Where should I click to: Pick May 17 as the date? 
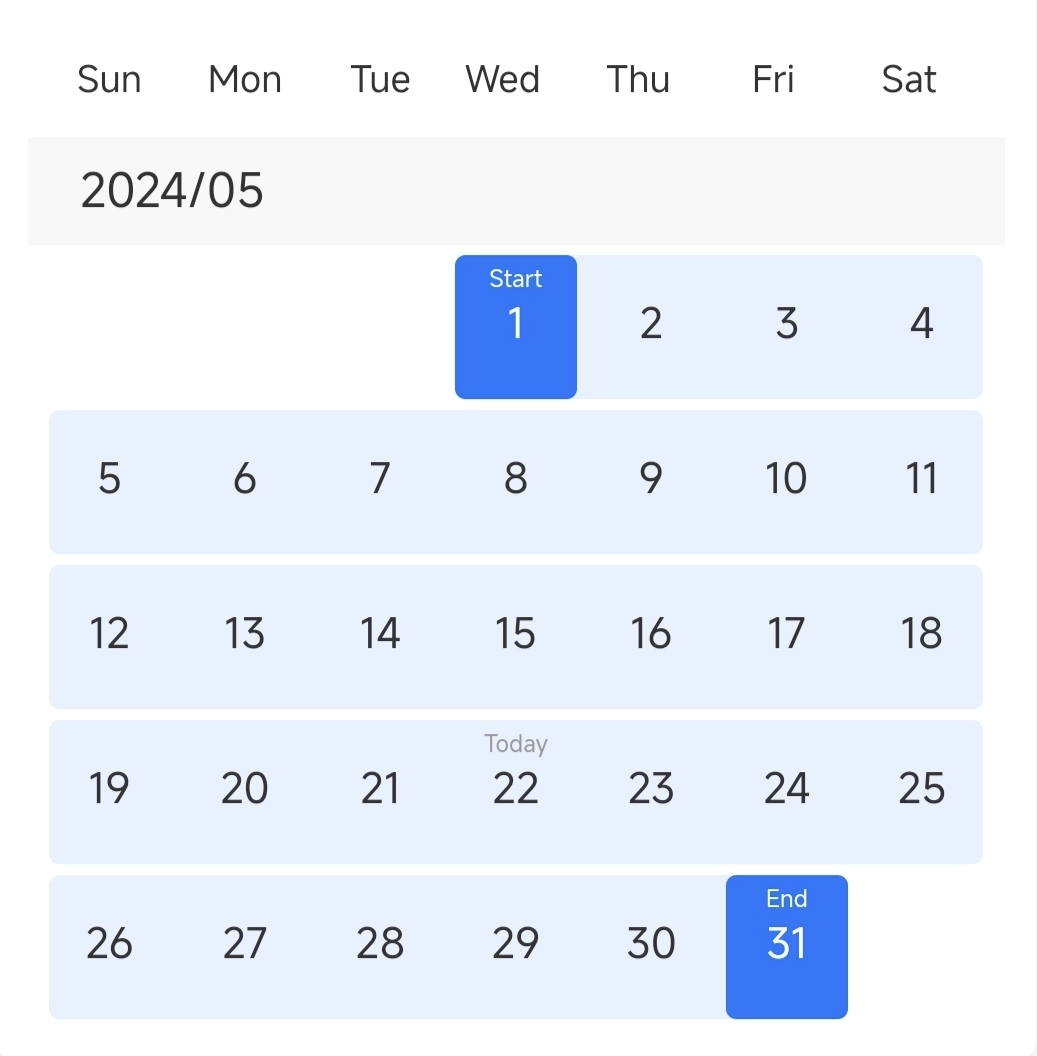[x=786, y=635]
